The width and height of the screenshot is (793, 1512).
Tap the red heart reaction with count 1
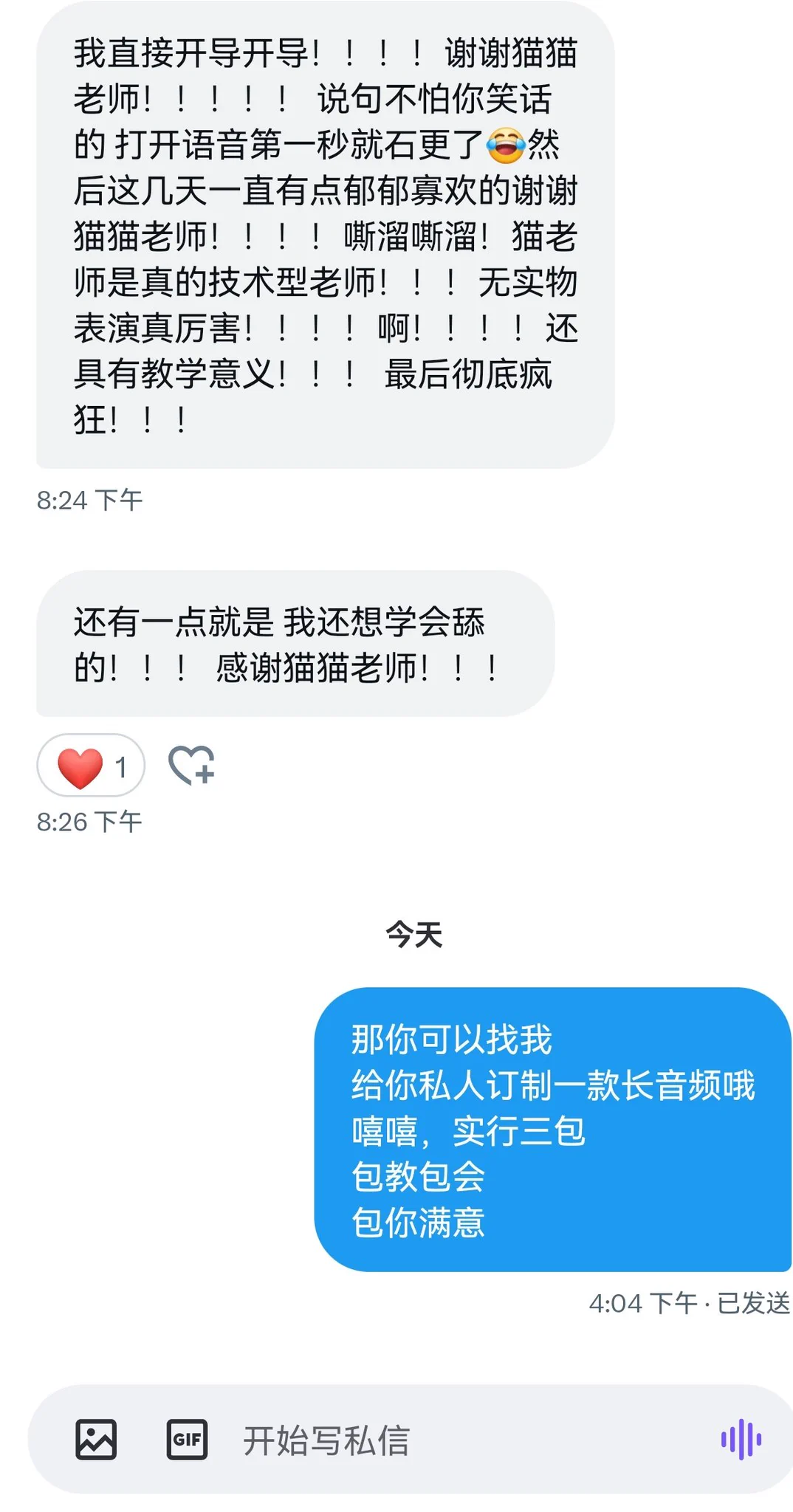(x=91, y=766)
